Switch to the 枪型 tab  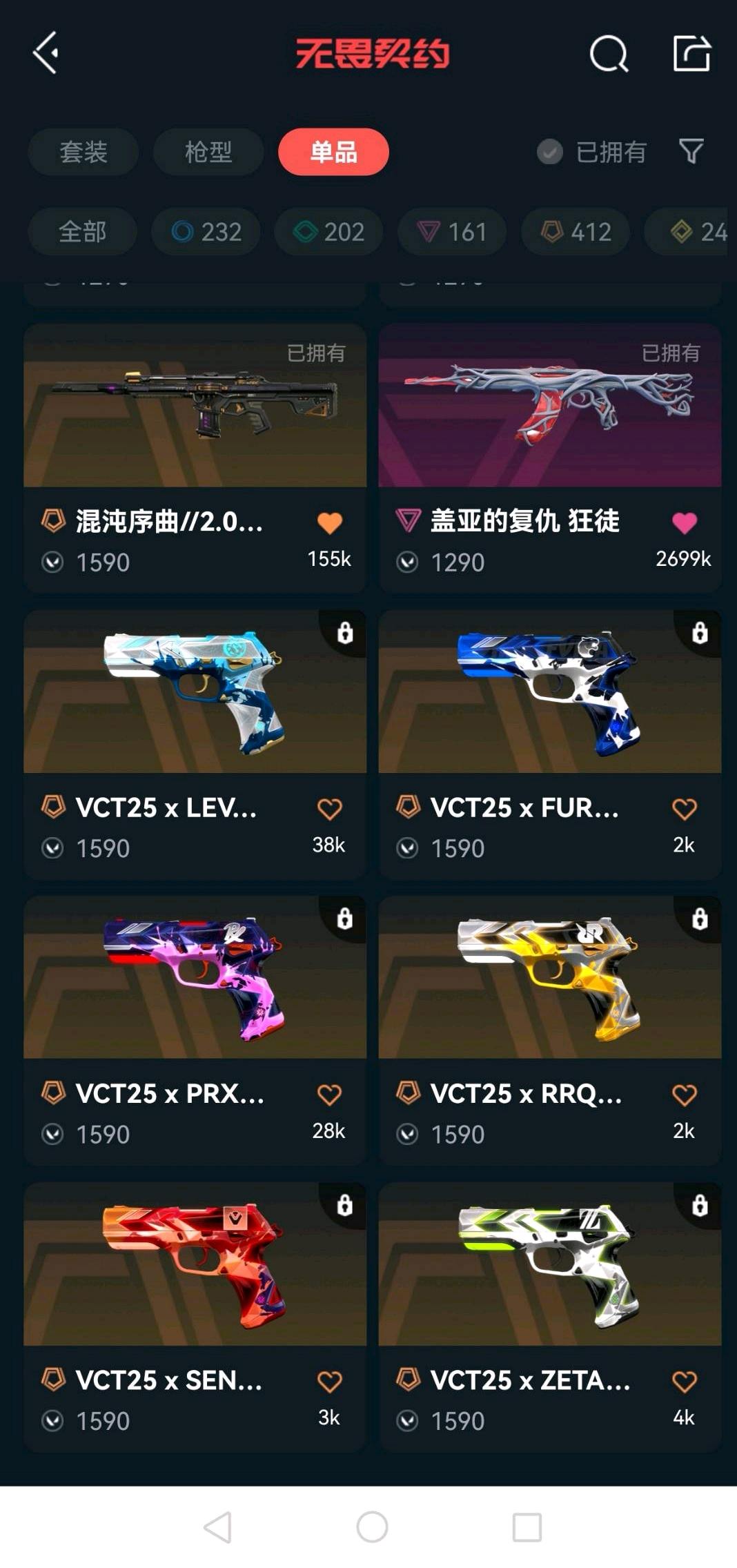[x=208, y=152]
